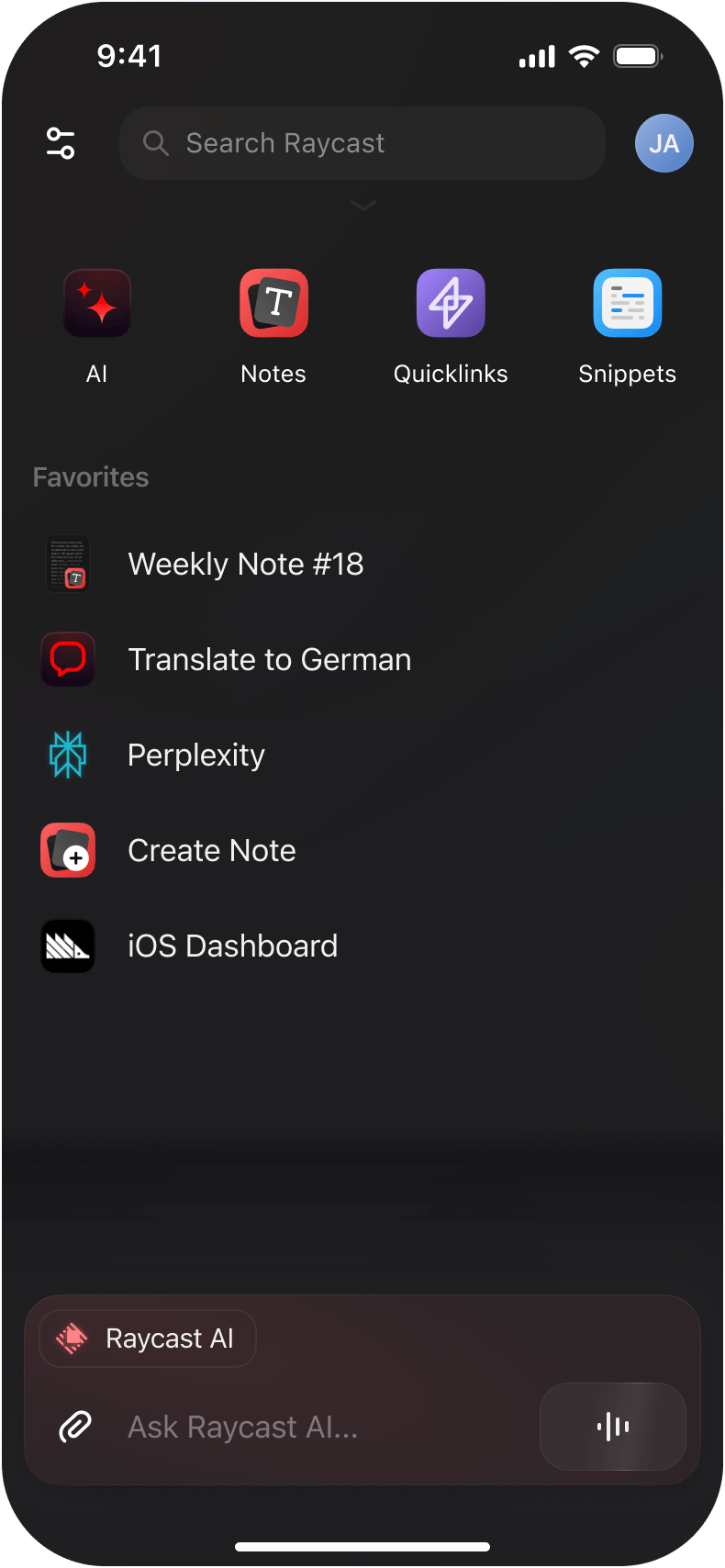Select the Perplexity favorite entry
Screen dimensions: 725x1568
[195, 755]
